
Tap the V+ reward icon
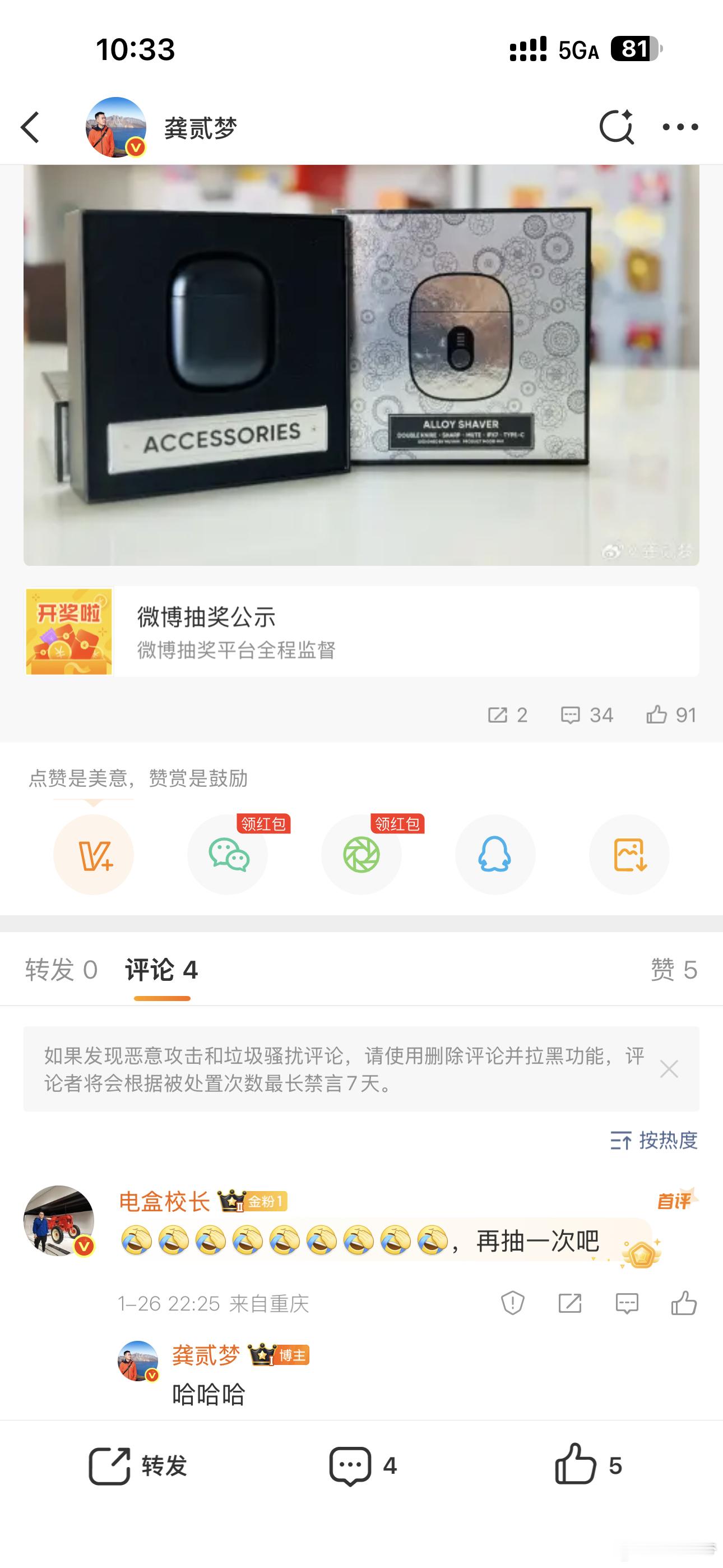point(94,854)
